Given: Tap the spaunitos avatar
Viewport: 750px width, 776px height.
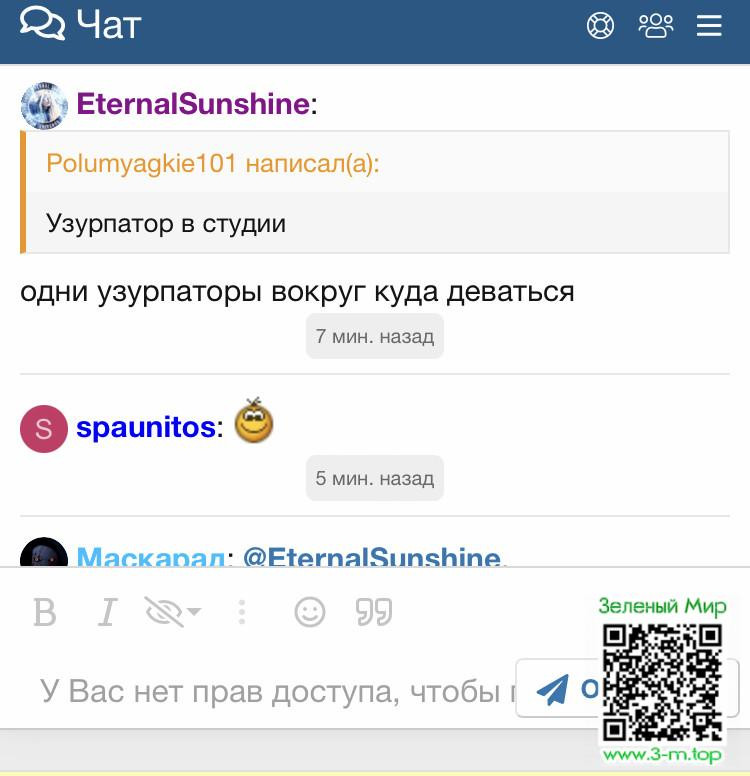Looking at the screenshot, I should click(44, 429).
